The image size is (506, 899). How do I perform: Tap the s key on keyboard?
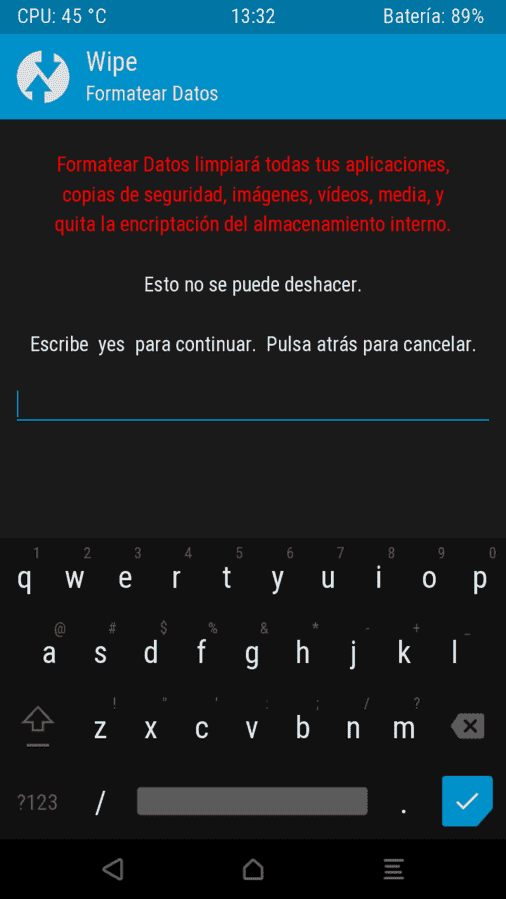[x=100, y=653]
